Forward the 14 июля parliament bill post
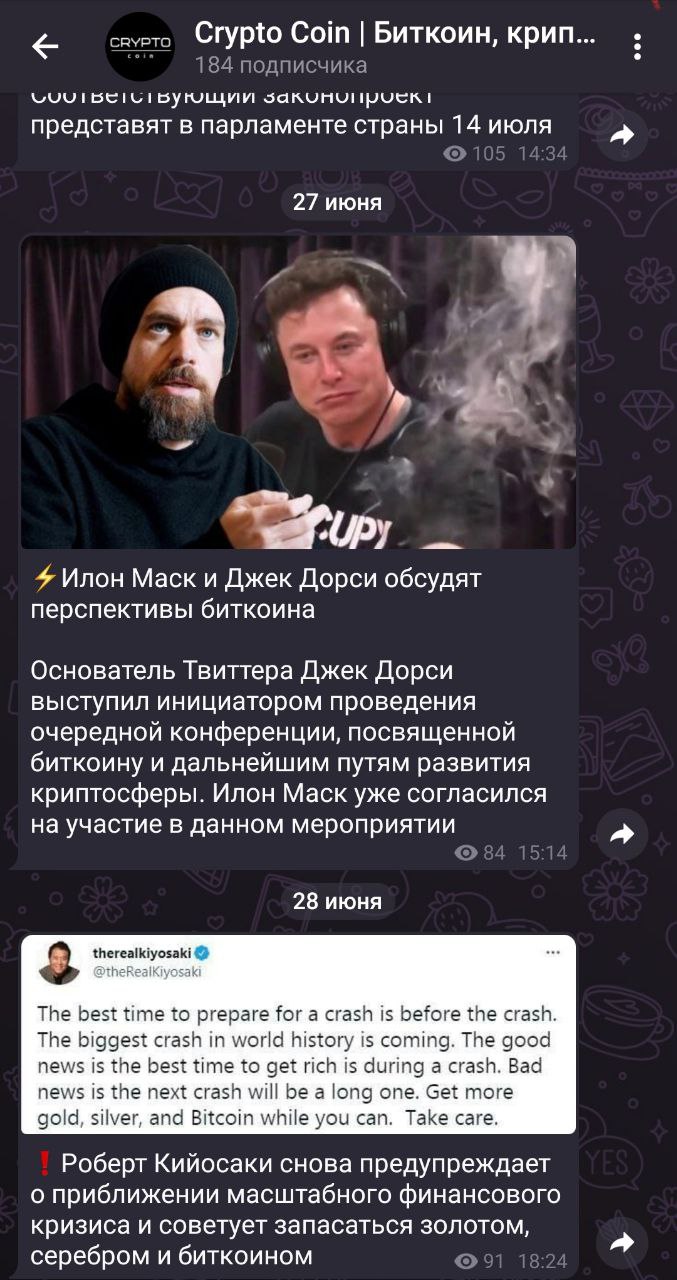Screen dimensions: 677x1280 (x=622, y=136)
